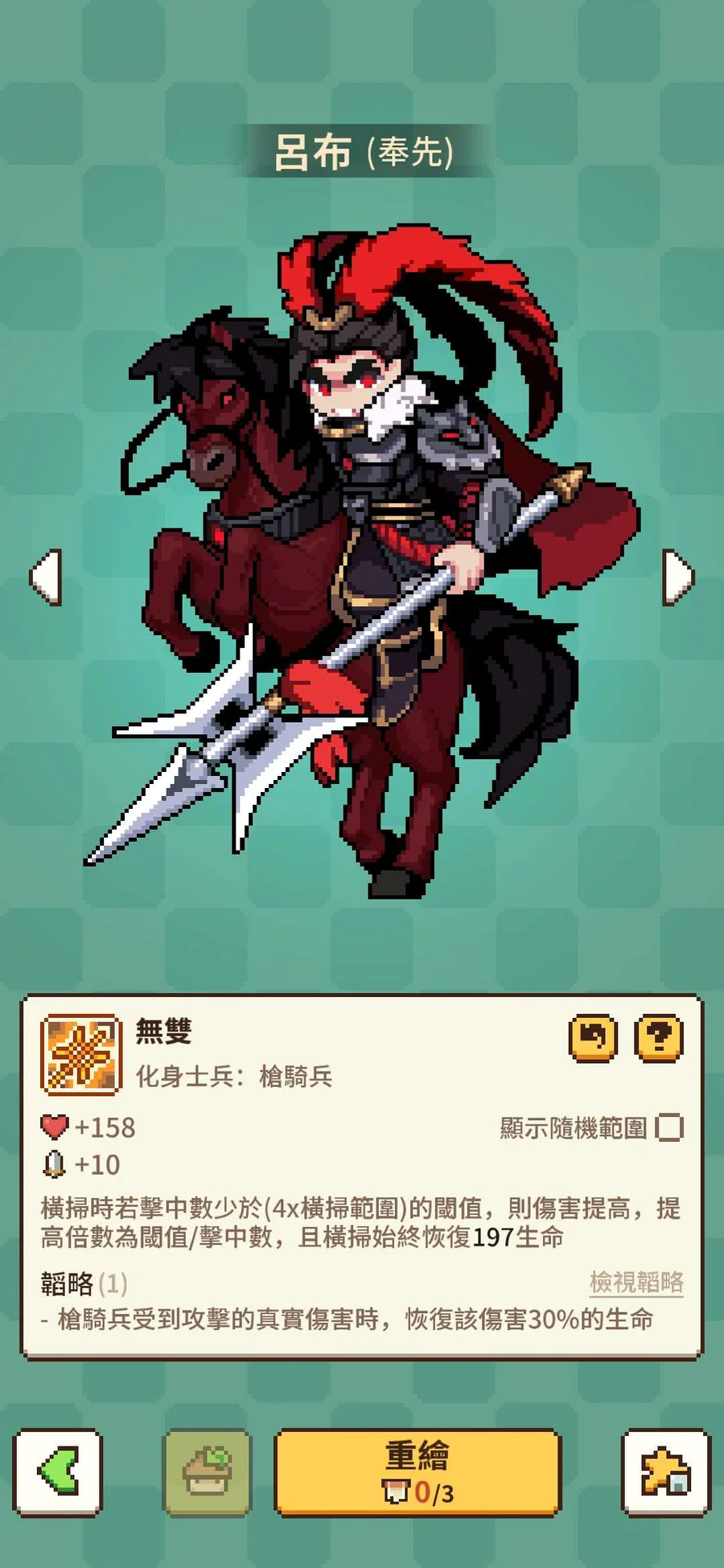Show the next character with right arrow

click(678, 577)
